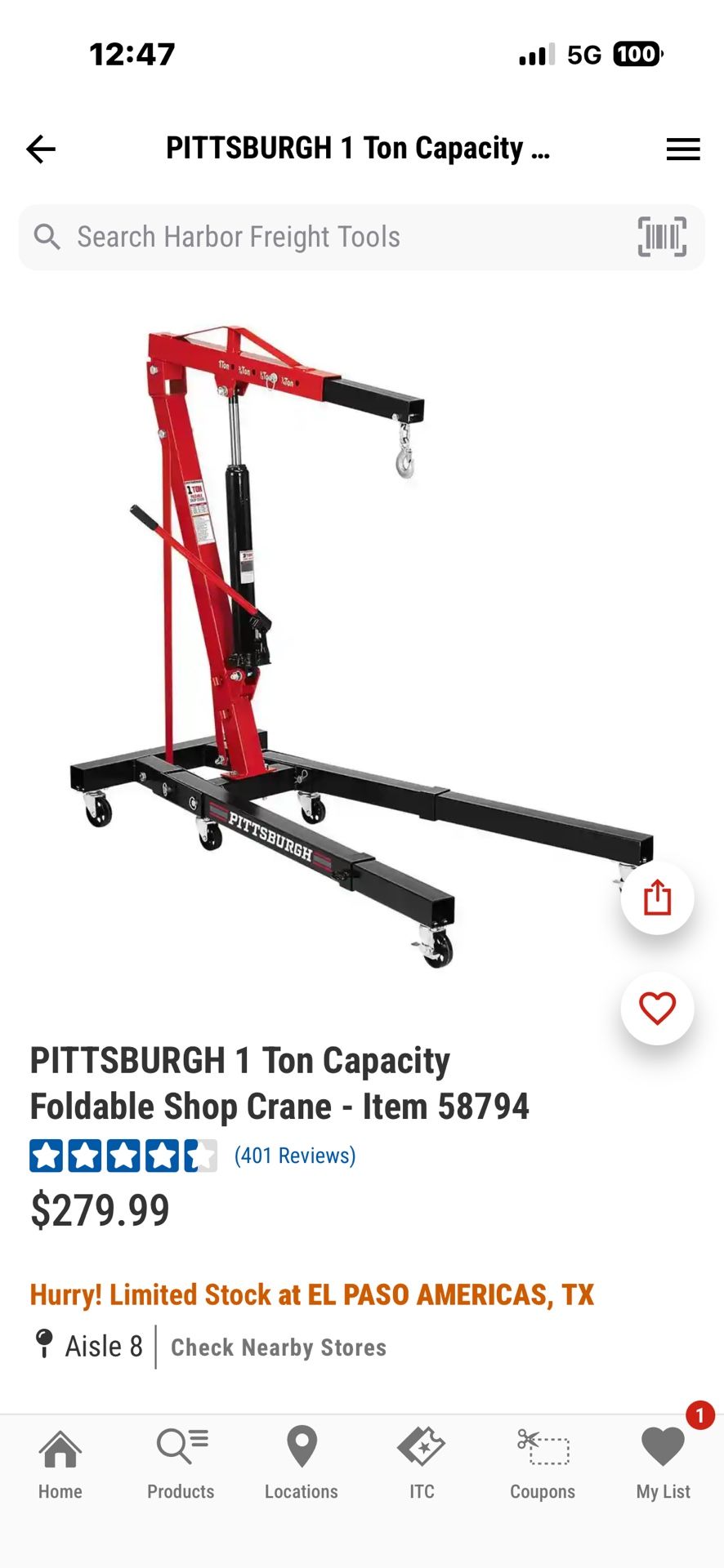Read the 401 Reviews
This screenshot has width=724, height=1568.
pyautogui.click(x=295, y=1156)
